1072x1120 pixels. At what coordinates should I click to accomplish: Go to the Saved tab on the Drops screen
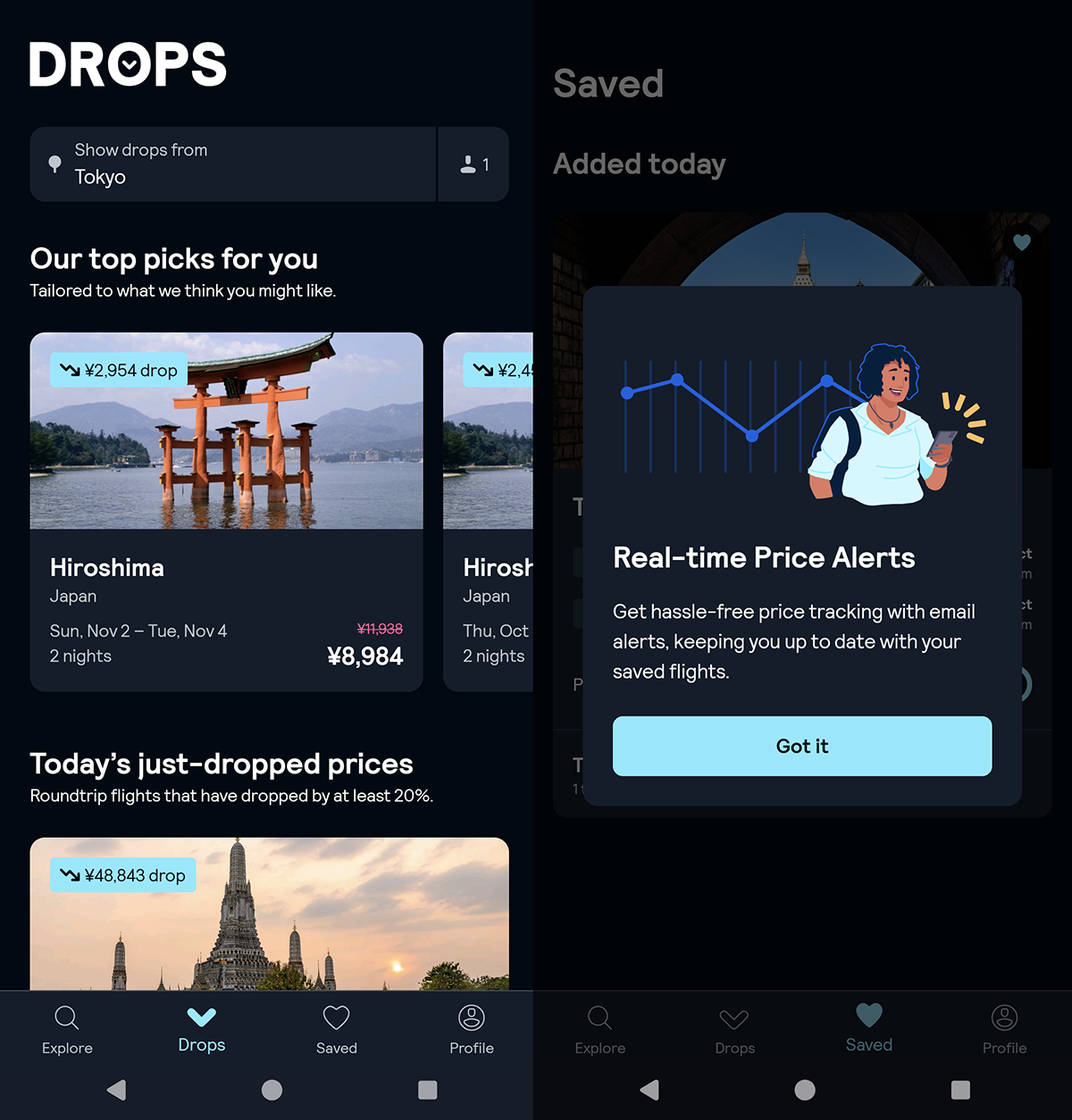(x=337, y=1030)
